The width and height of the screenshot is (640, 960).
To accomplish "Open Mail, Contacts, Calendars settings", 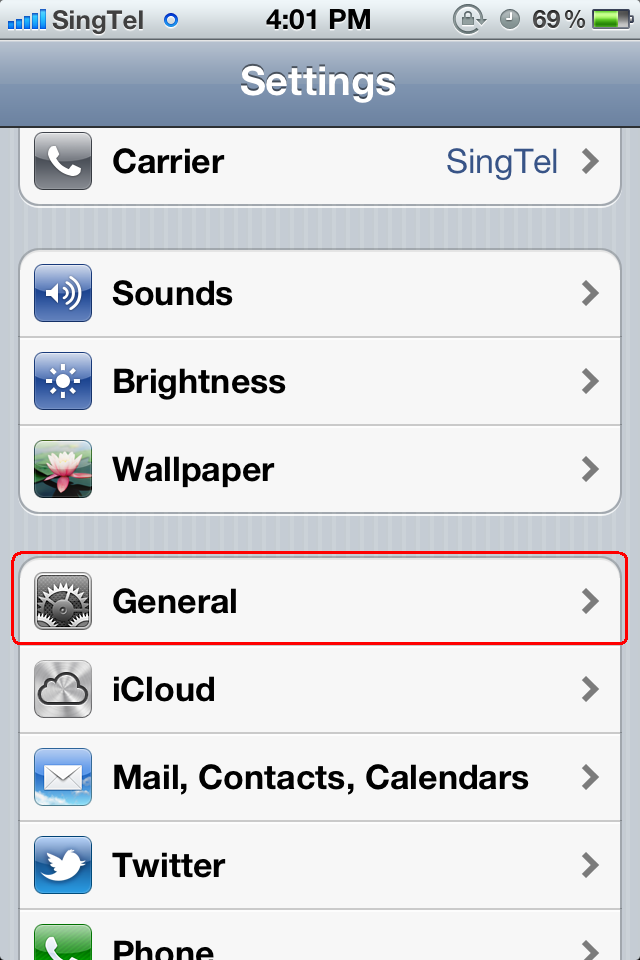I will tap(320, 777).
